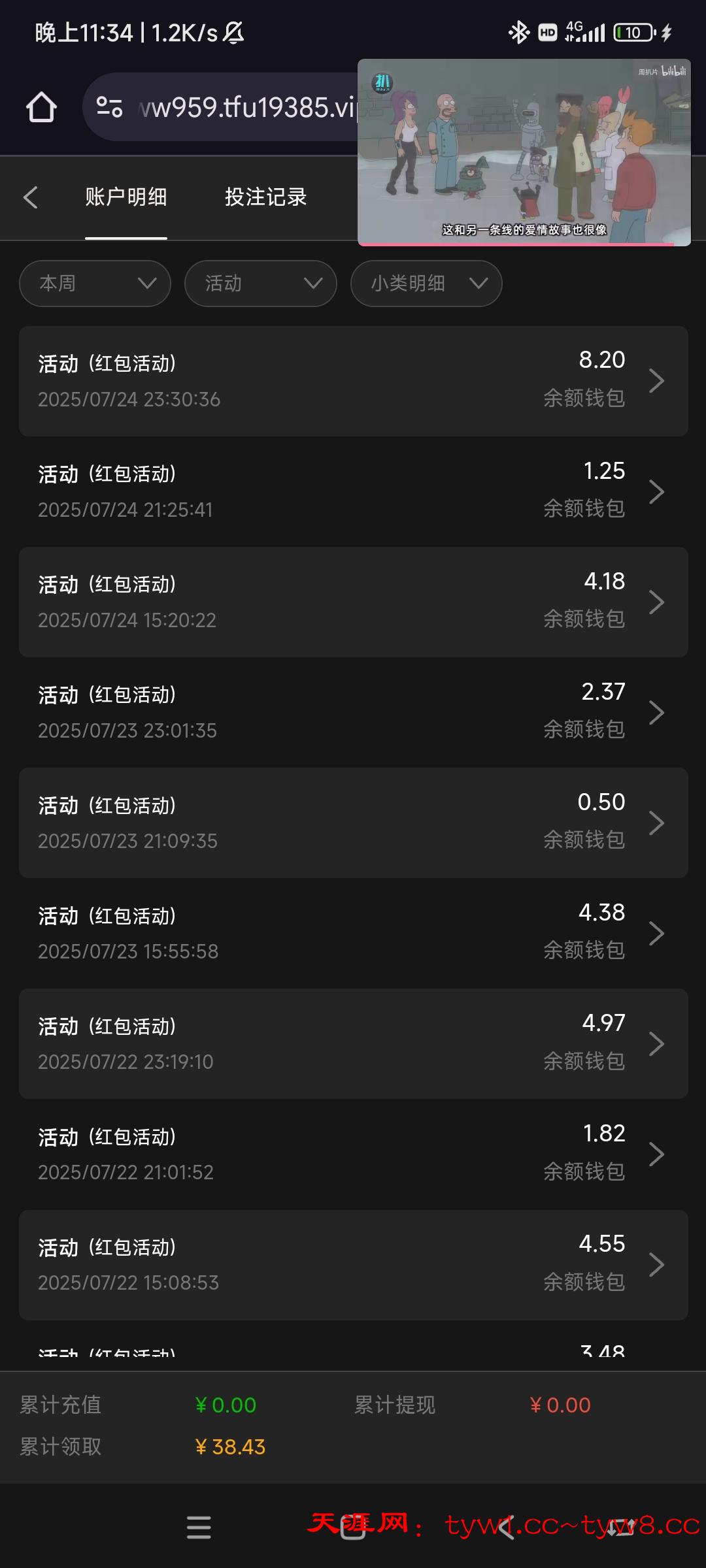Select the 账户明细 tab
This screenshot has height=1568, width=706.
pos(126,197)
